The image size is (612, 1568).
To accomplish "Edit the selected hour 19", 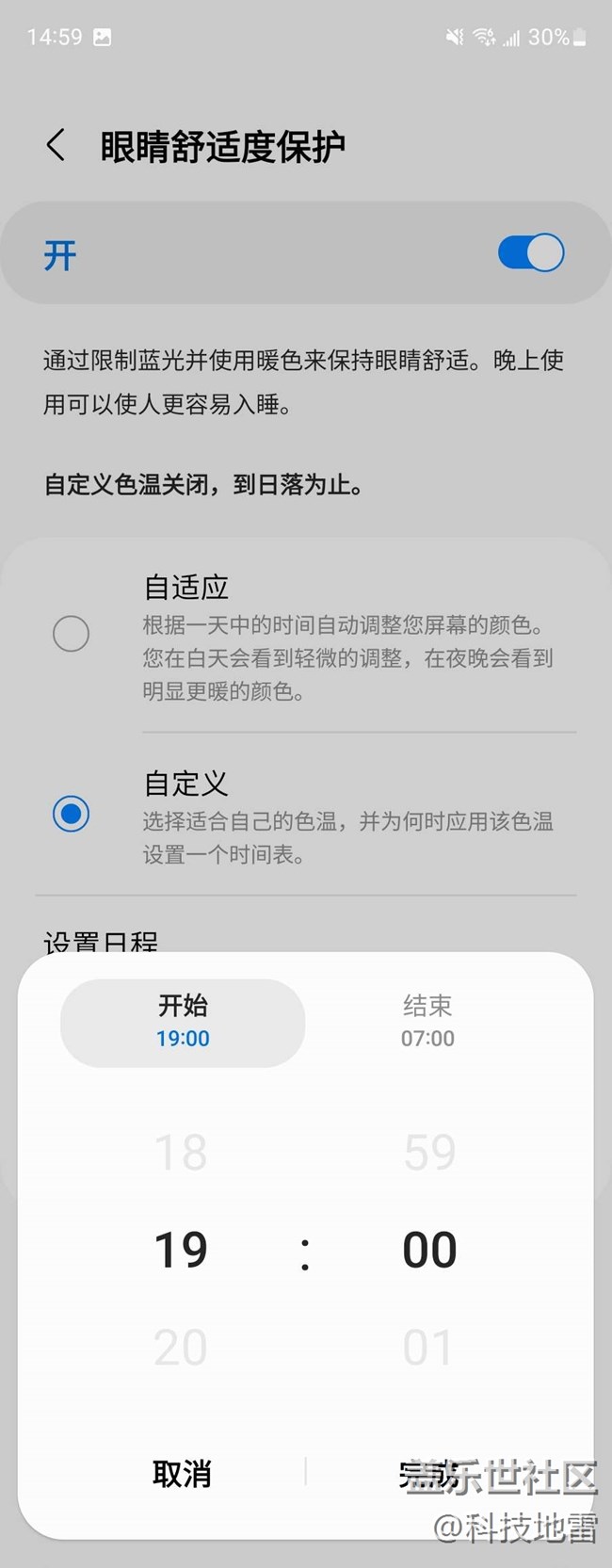I will point(181,1250).
